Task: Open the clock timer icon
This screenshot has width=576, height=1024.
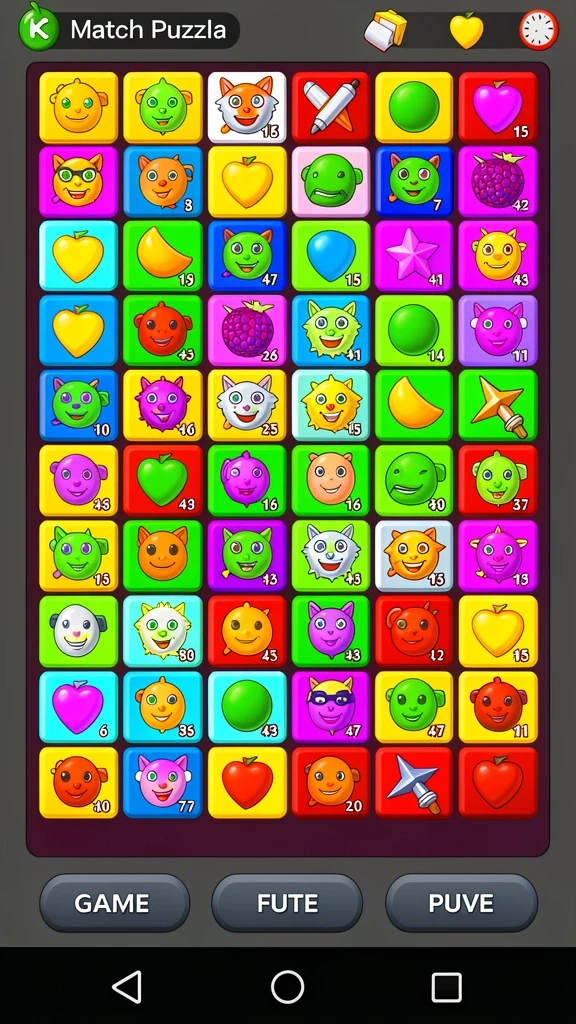Action: (539, 29)
